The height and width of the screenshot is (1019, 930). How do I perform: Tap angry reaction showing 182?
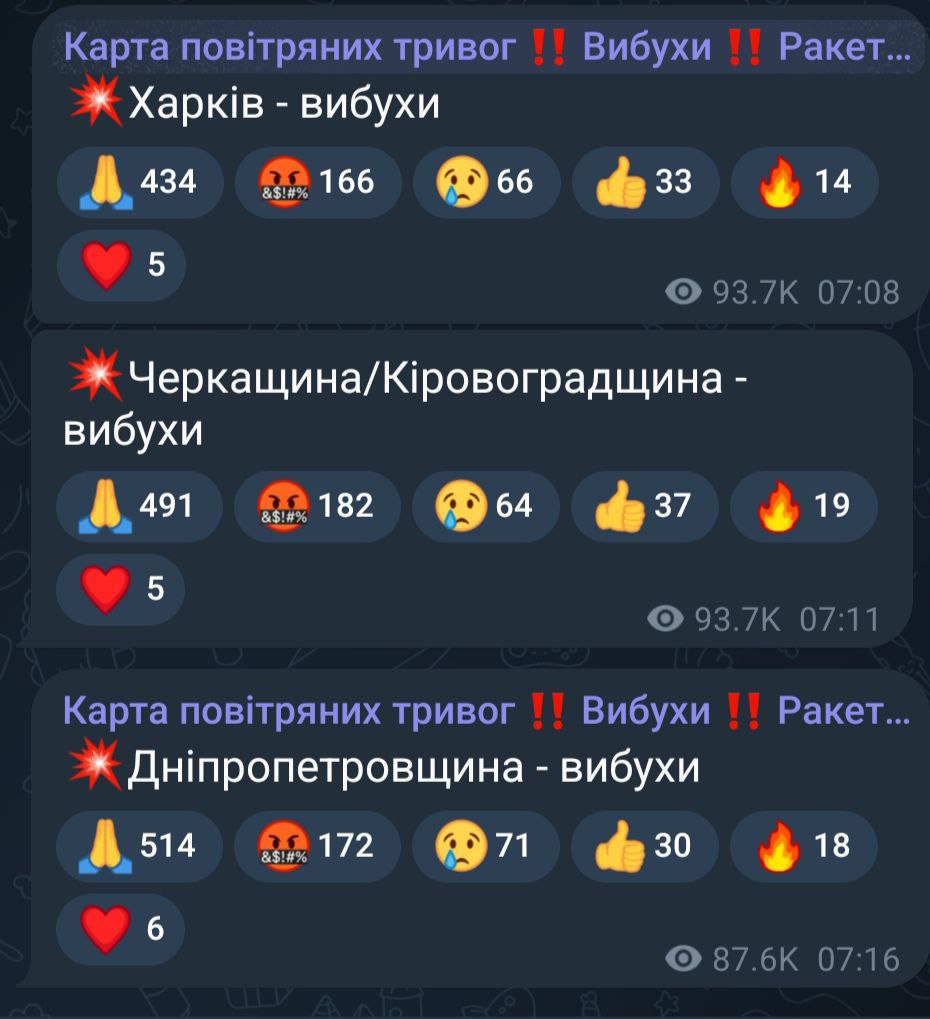click(x=317, y=506)
